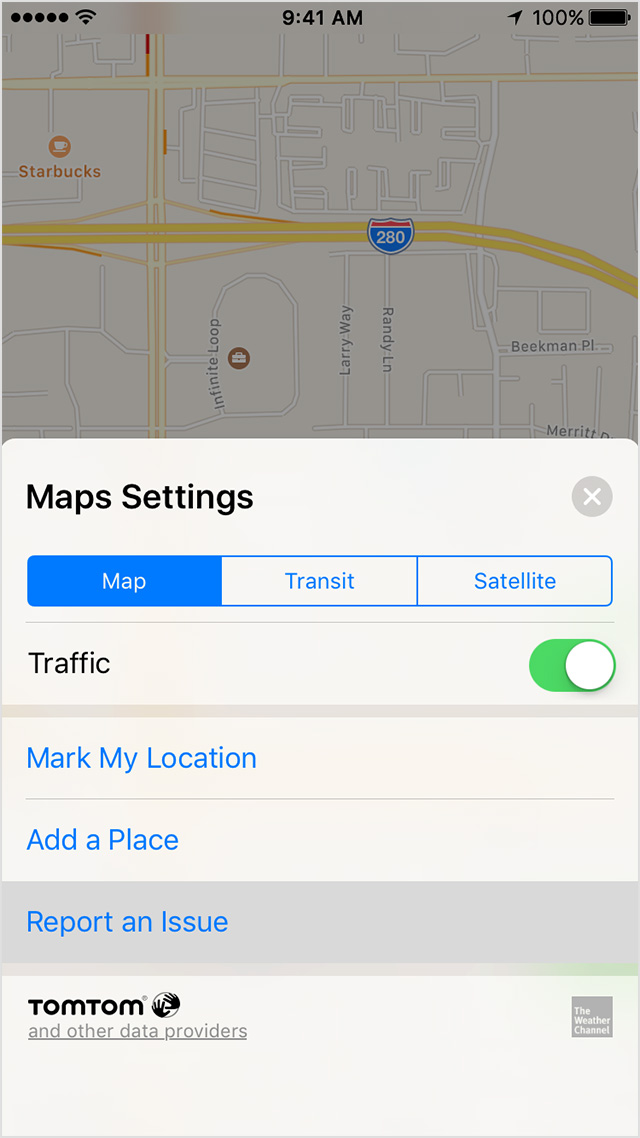Switch to the Transit view
The height and width of the screenshot is (1138, 640).
(x=319, y=581)
